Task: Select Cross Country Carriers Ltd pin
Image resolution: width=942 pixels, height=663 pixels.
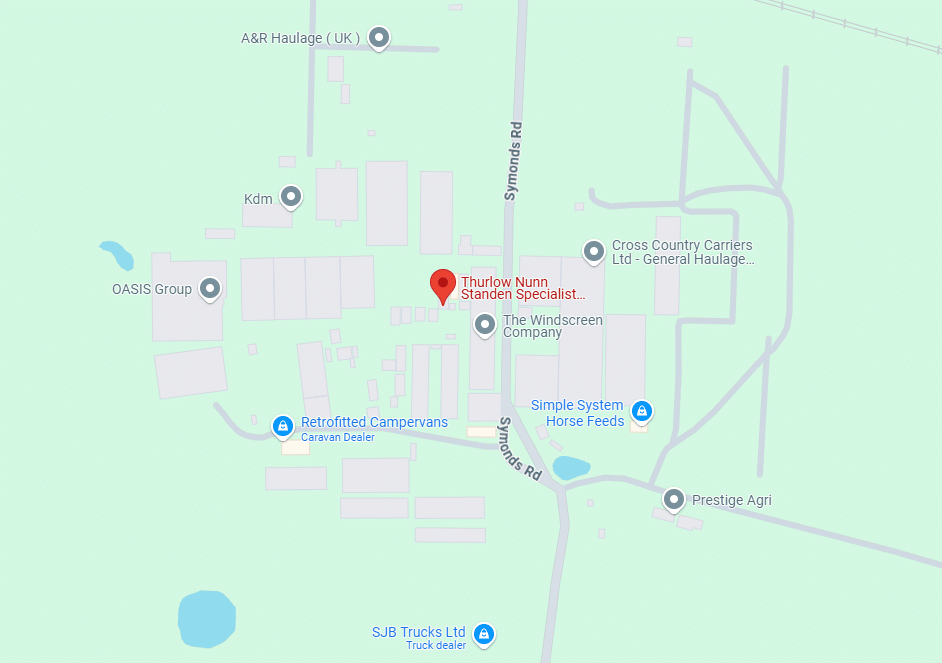Action: click(594, 251)
